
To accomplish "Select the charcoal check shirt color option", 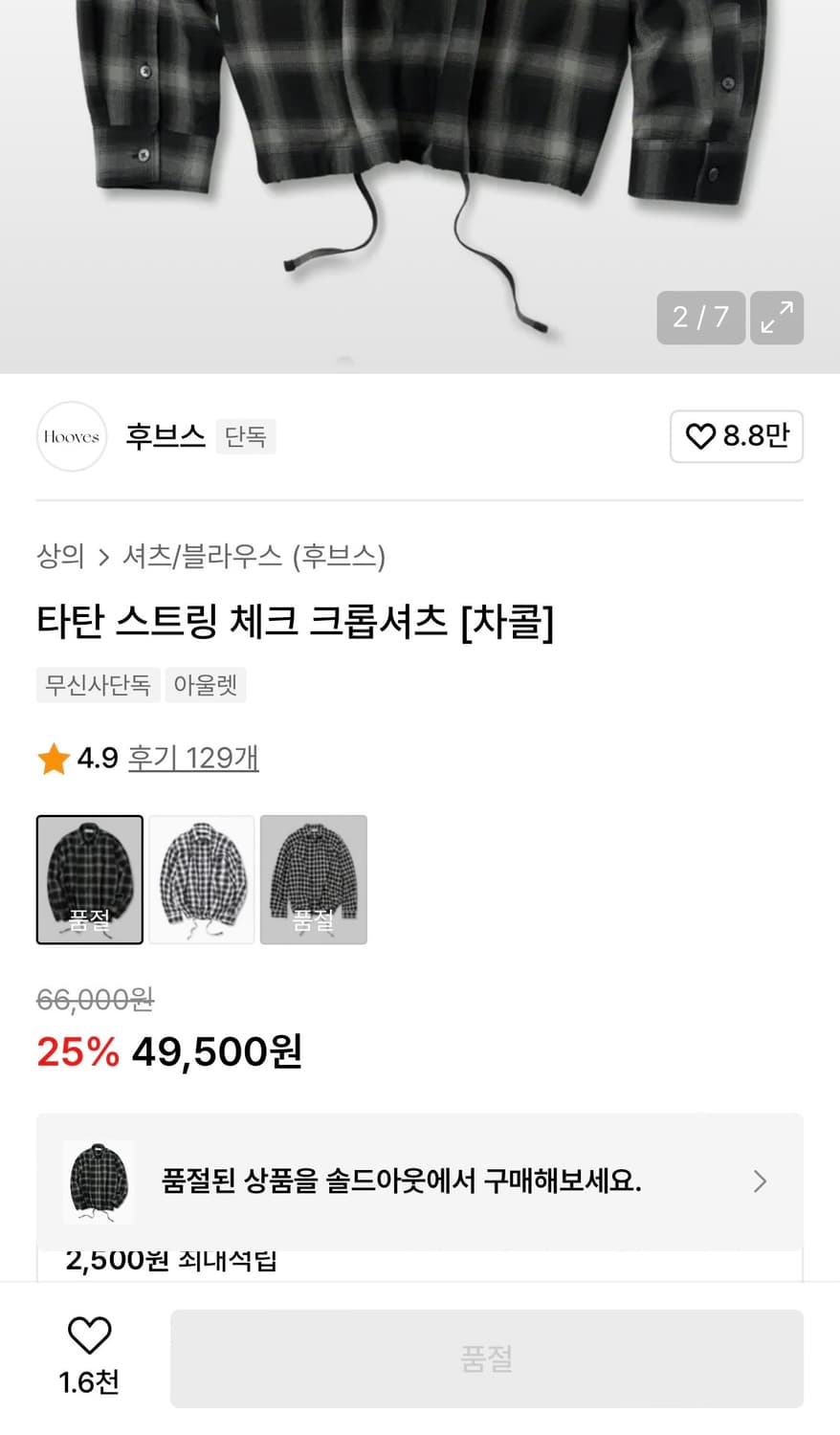I will tap(89, 879).
